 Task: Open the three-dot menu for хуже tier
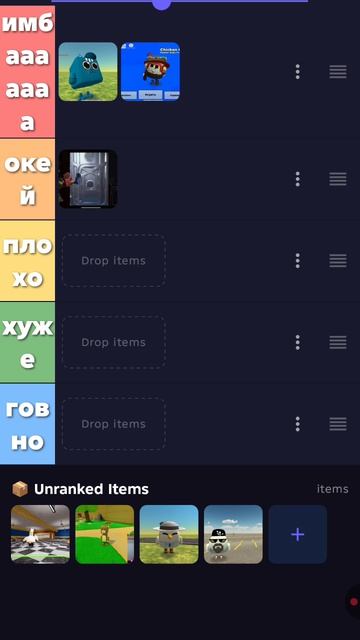pos(298,342)
